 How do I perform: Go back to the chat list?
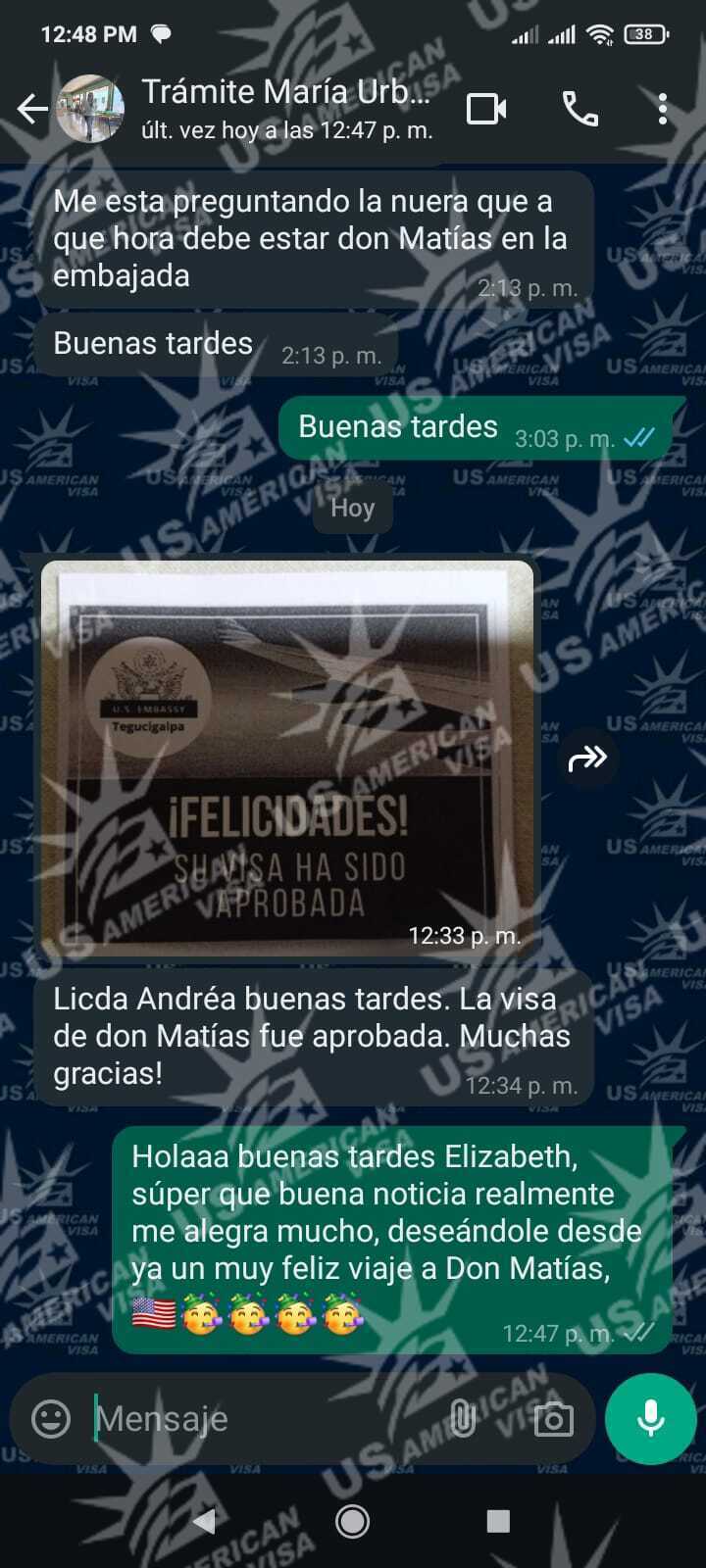32,109
